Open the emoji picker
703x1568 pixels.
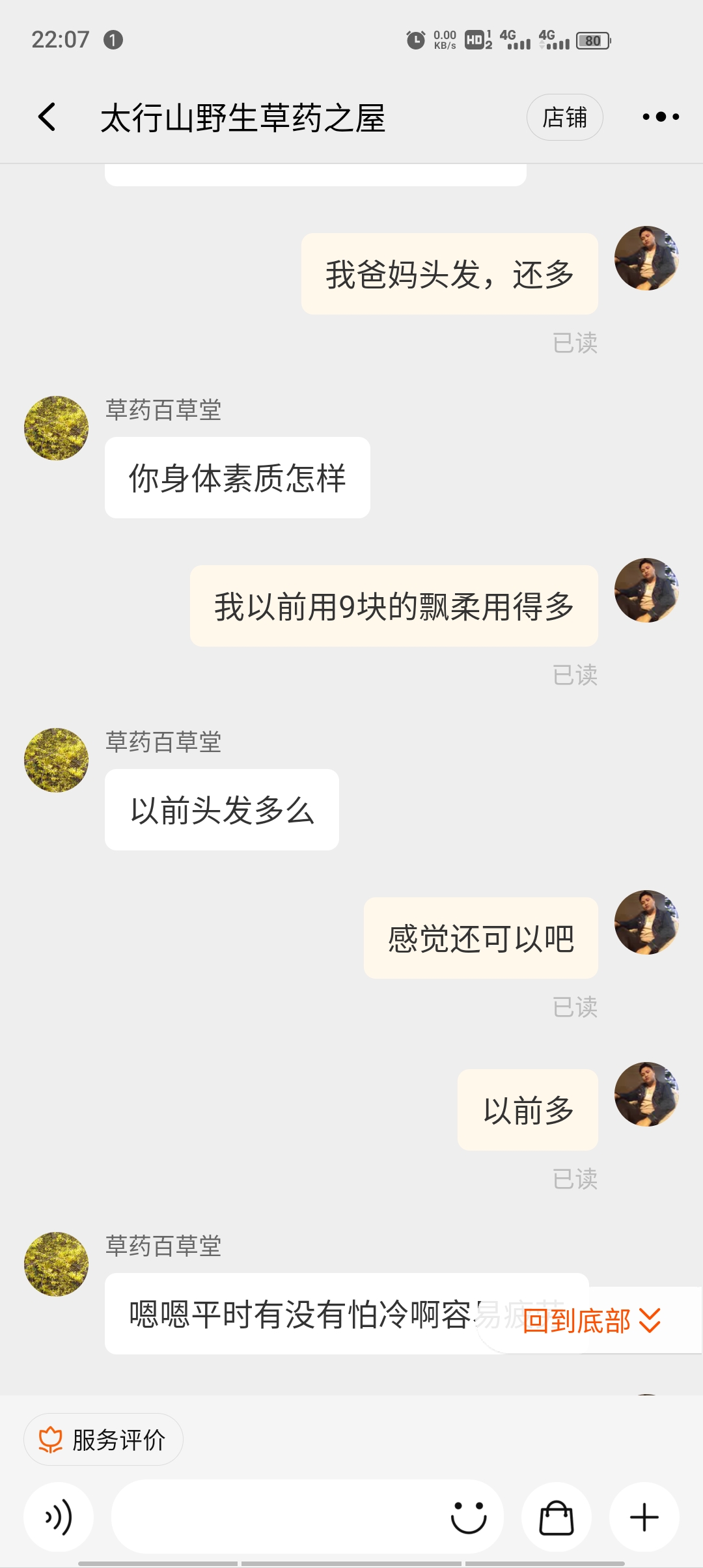469,1517
